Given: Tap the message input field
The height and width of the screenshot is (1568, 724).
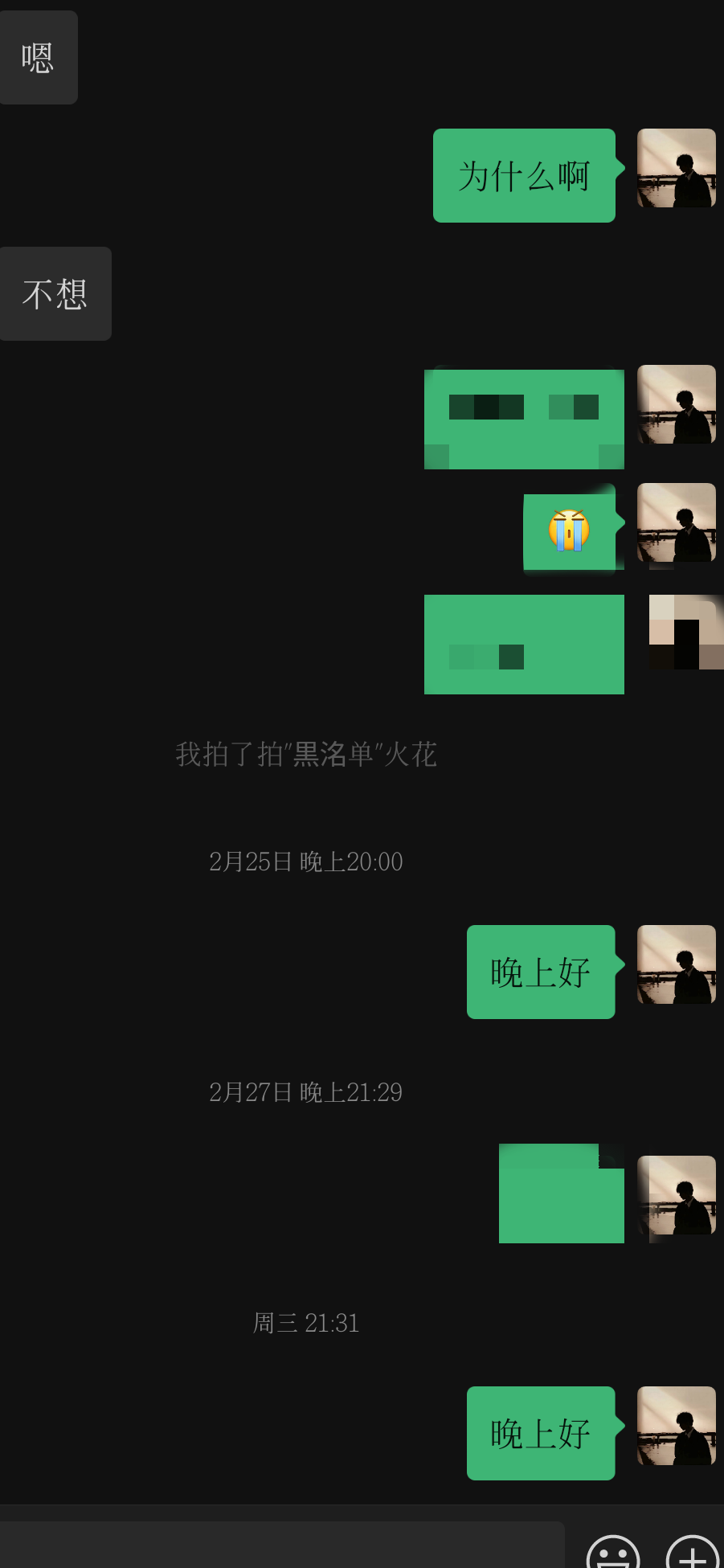Looking at the screenshot, I should 281,1545.
